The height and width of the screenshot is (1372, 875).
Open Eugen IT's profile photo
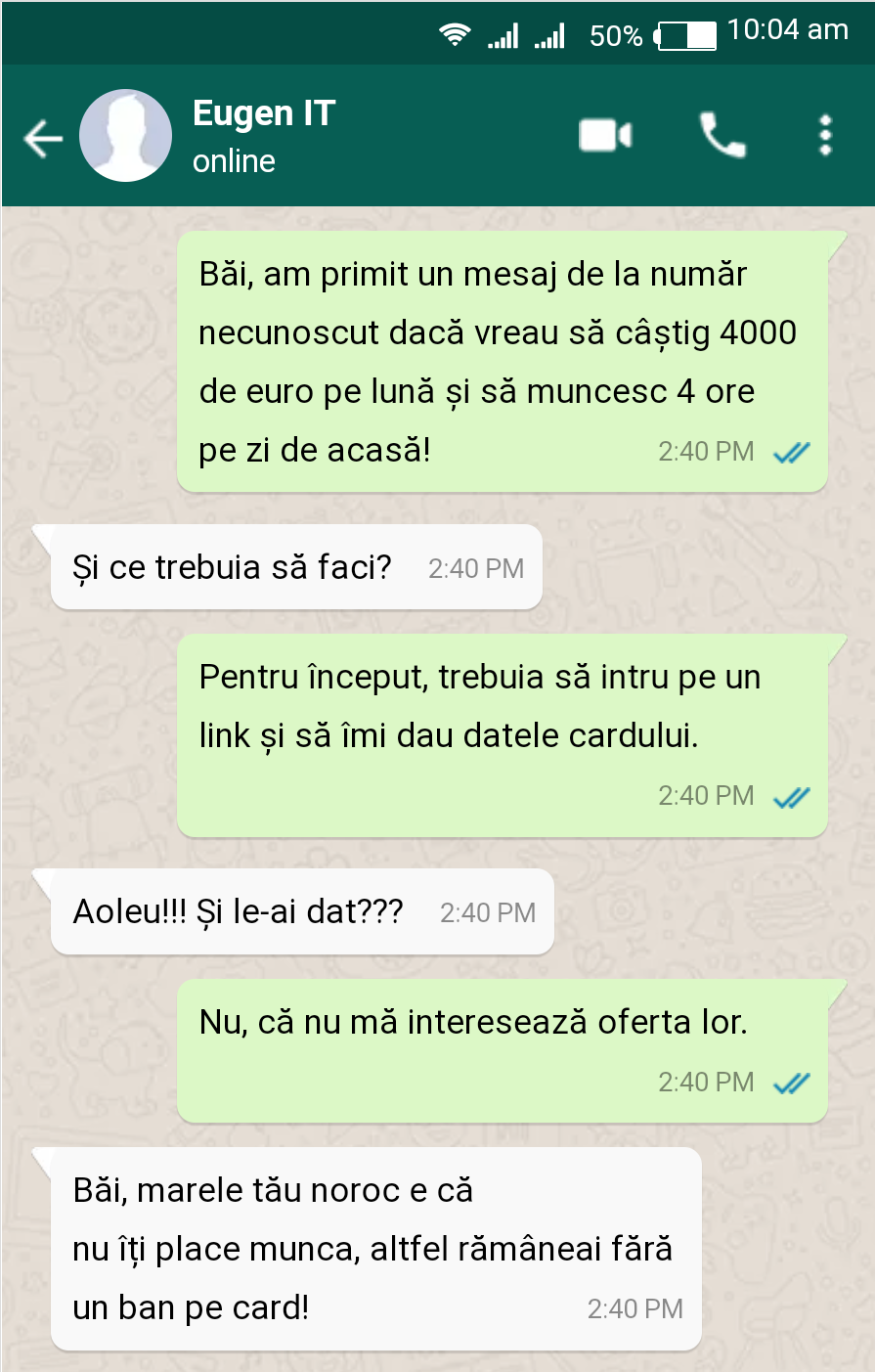pyautogui.click(x=125, y=136)
